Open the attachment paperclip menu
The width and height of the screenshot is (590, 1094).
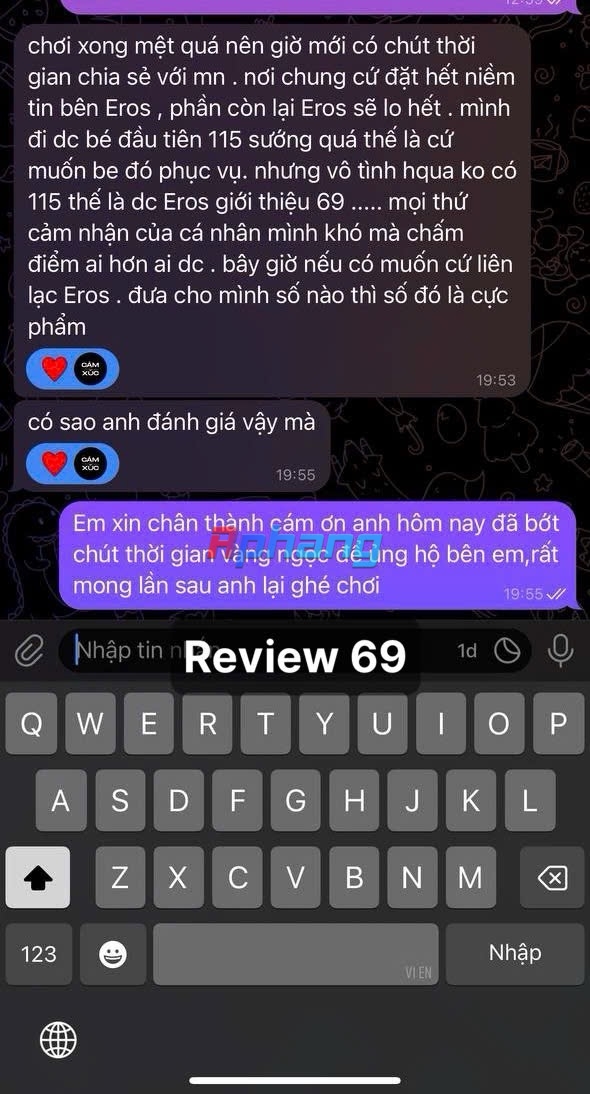(x=29, y=652)
